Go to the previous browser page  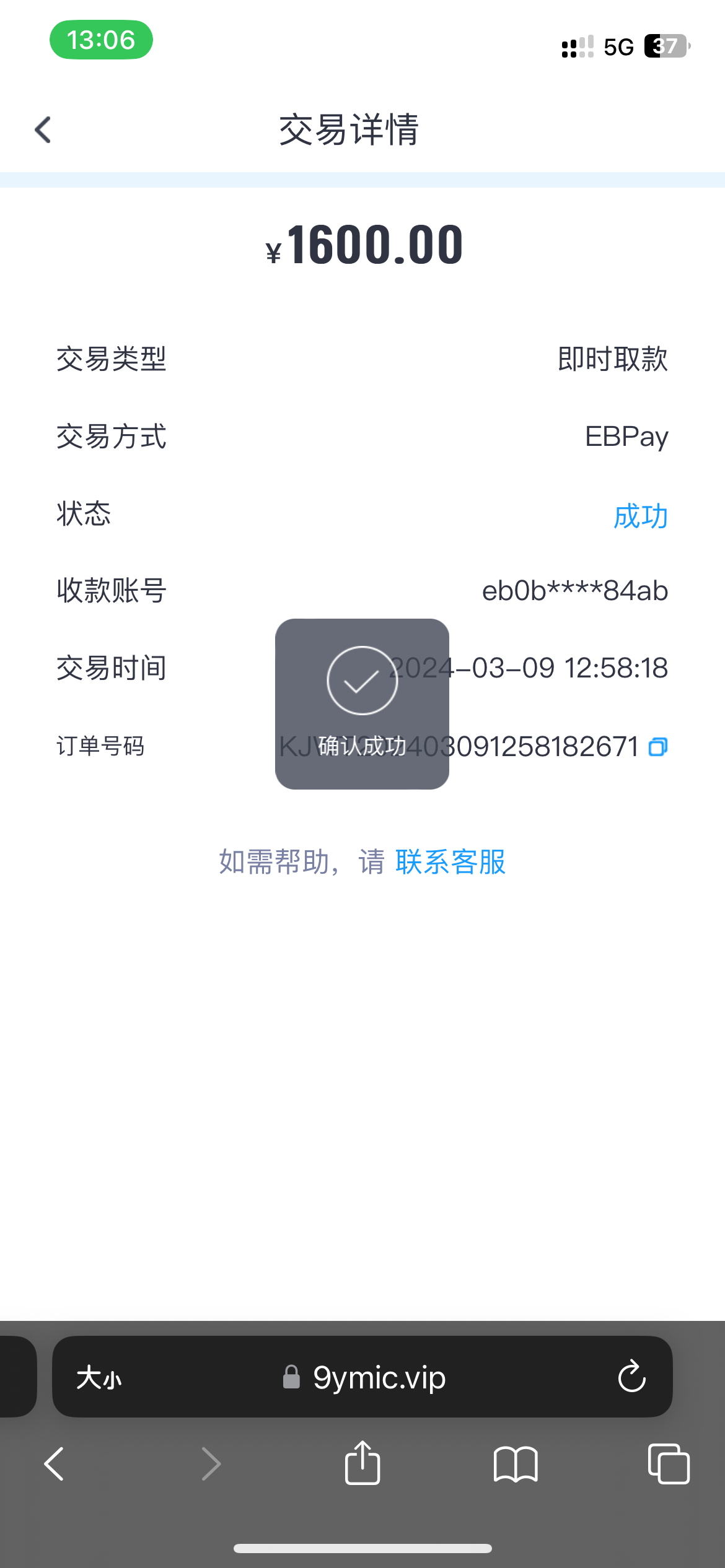pyautogui.click(x=55, y=1464)
